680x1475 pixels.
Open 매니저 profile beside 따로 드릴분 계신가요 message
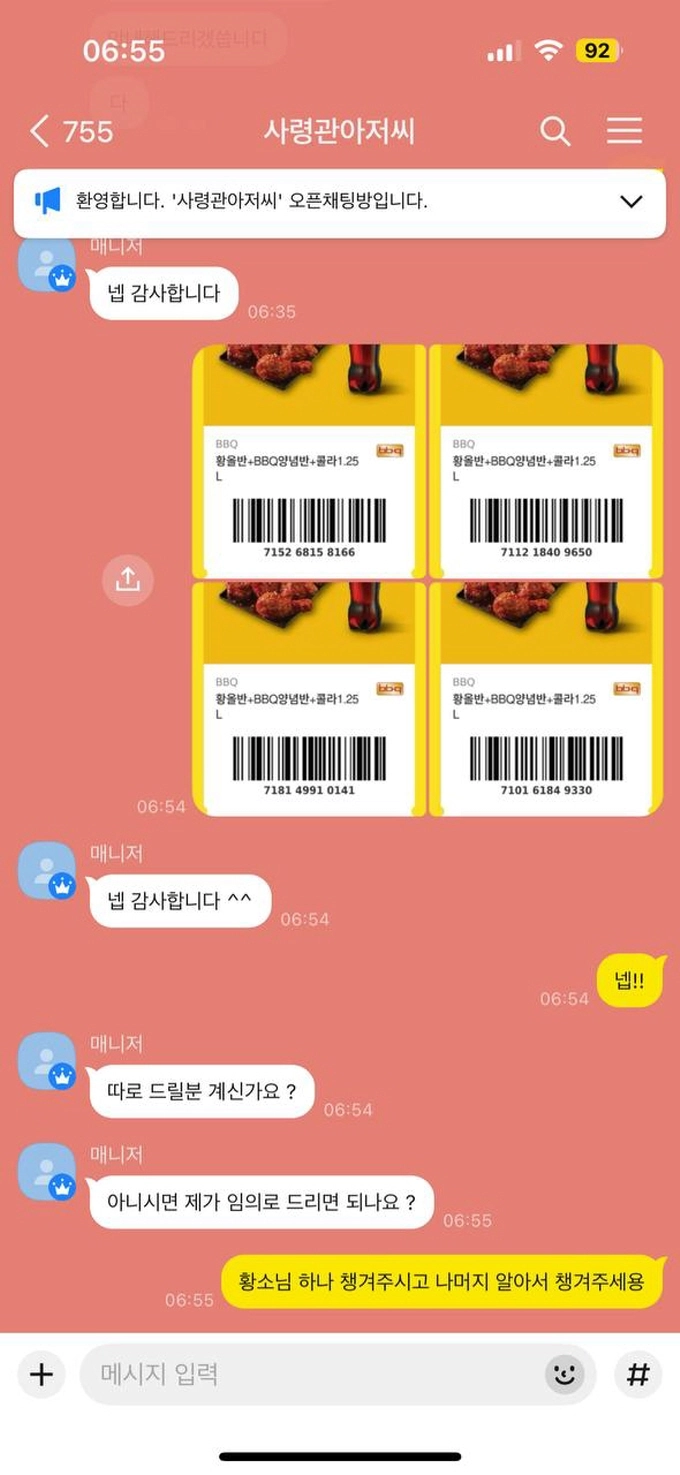[x=47, y=1062]
